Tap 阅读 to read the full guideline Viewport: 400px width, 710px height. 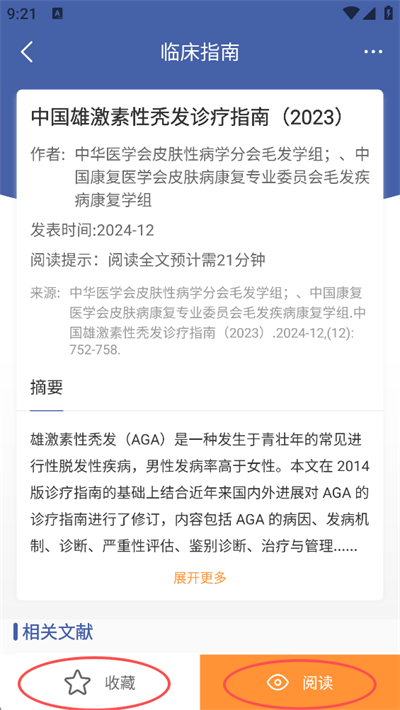pos(300,682)
